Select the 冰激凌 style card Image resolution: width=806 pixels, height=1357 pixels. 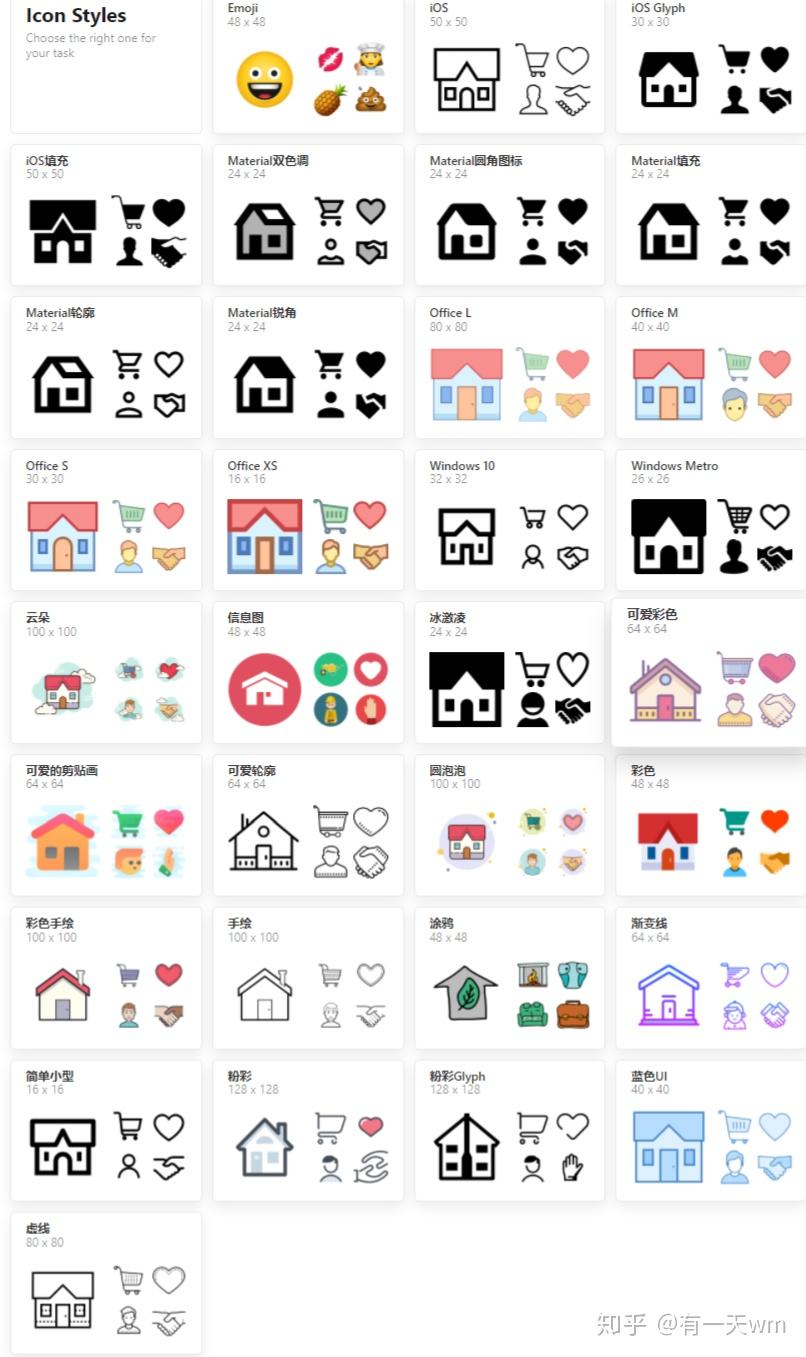click(x=510, y=672)
